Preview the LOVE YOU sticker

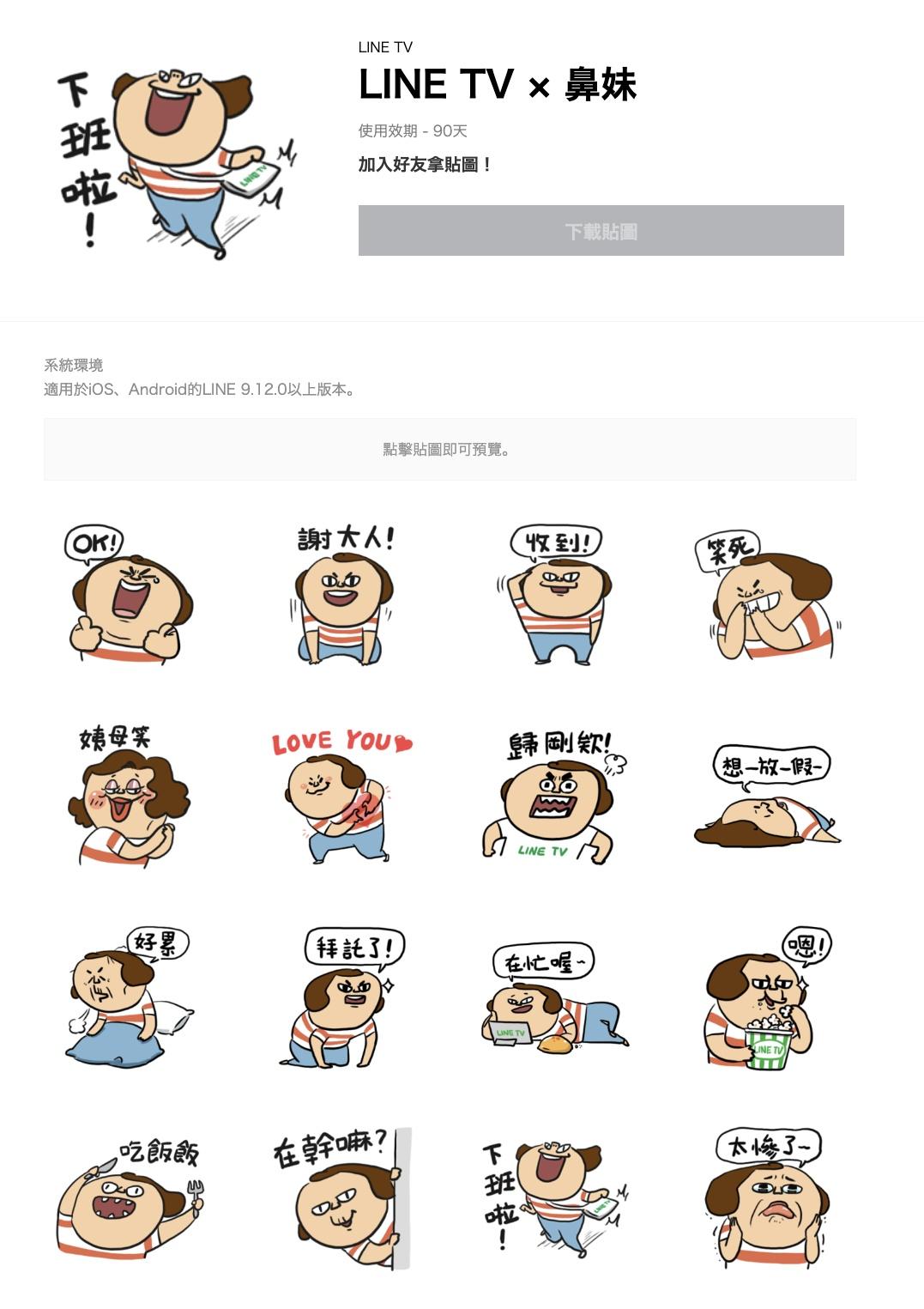pos(343,795)
